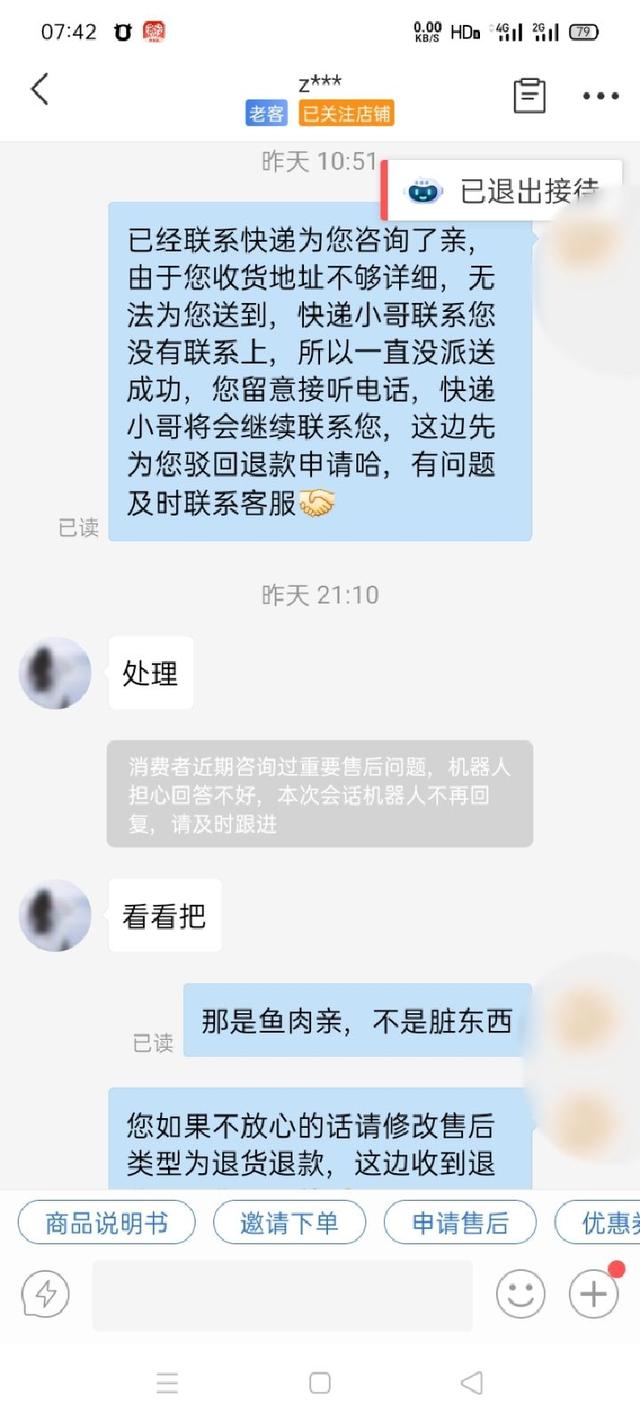Screen dimensions: 640x1422
Task: Open the emoji picker
Action: pos(520,1295)
